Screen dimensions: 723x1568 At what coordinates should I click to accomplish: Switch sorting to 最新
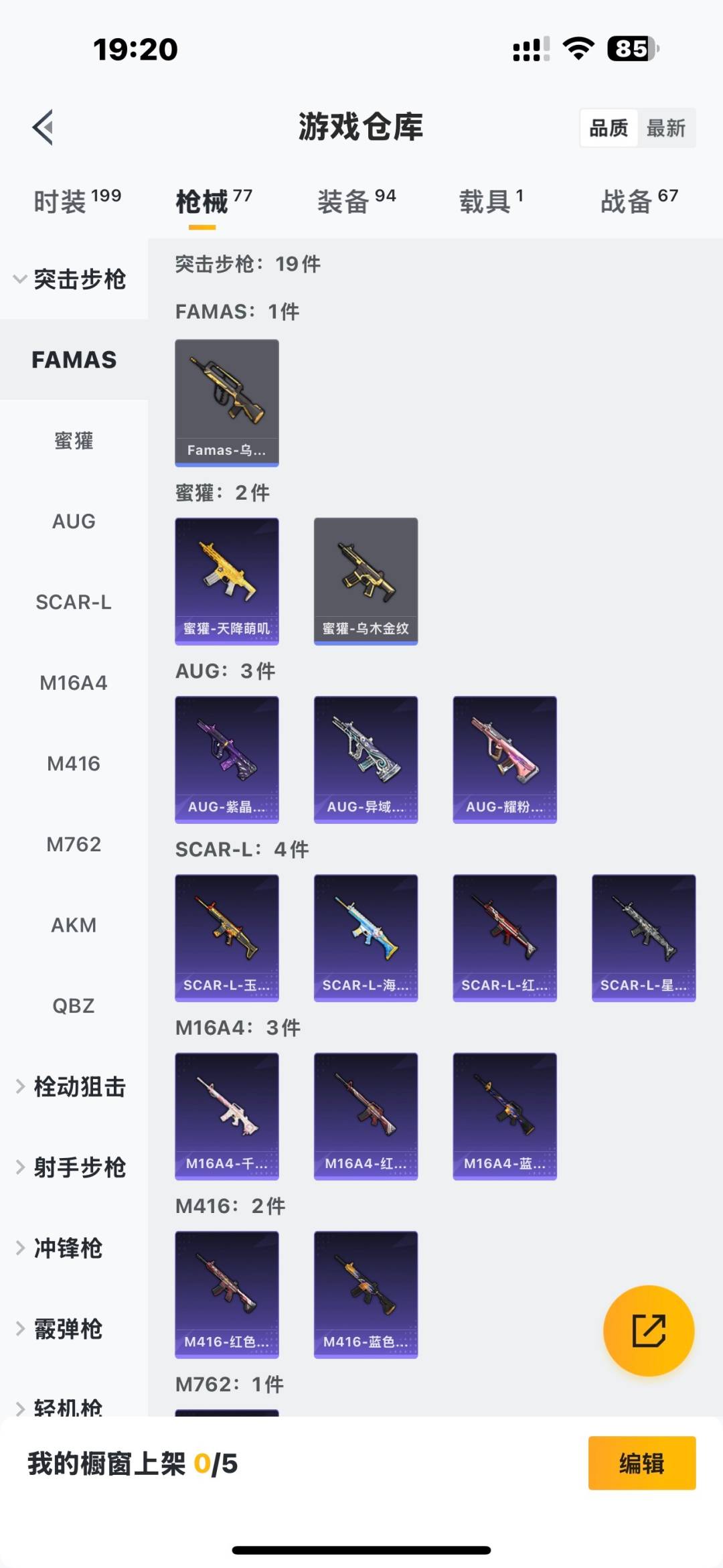(x=667, y=128)
